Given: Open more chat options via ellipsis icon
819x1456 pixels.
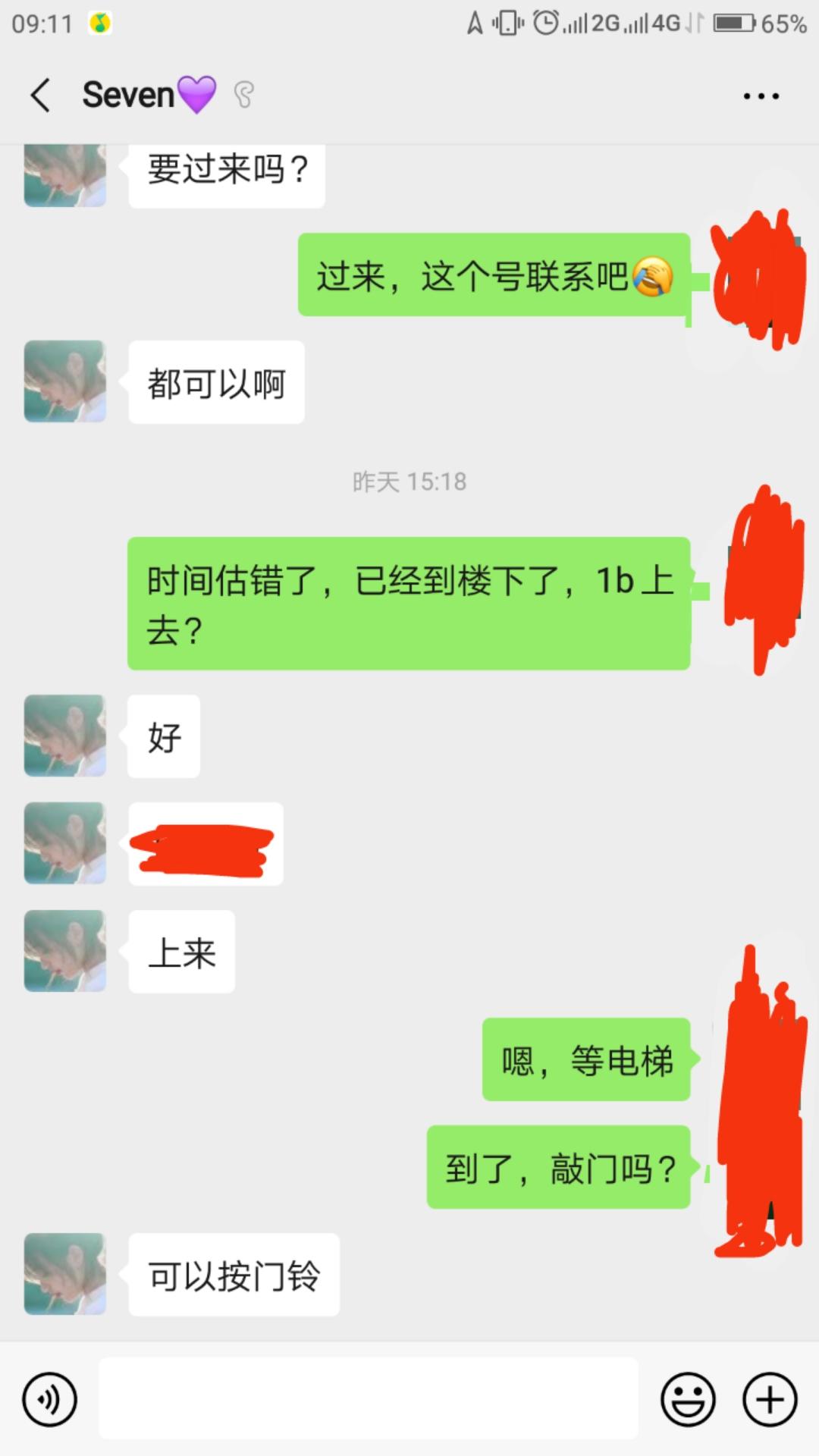Looking at the screenshot, I should coord(760,96).
